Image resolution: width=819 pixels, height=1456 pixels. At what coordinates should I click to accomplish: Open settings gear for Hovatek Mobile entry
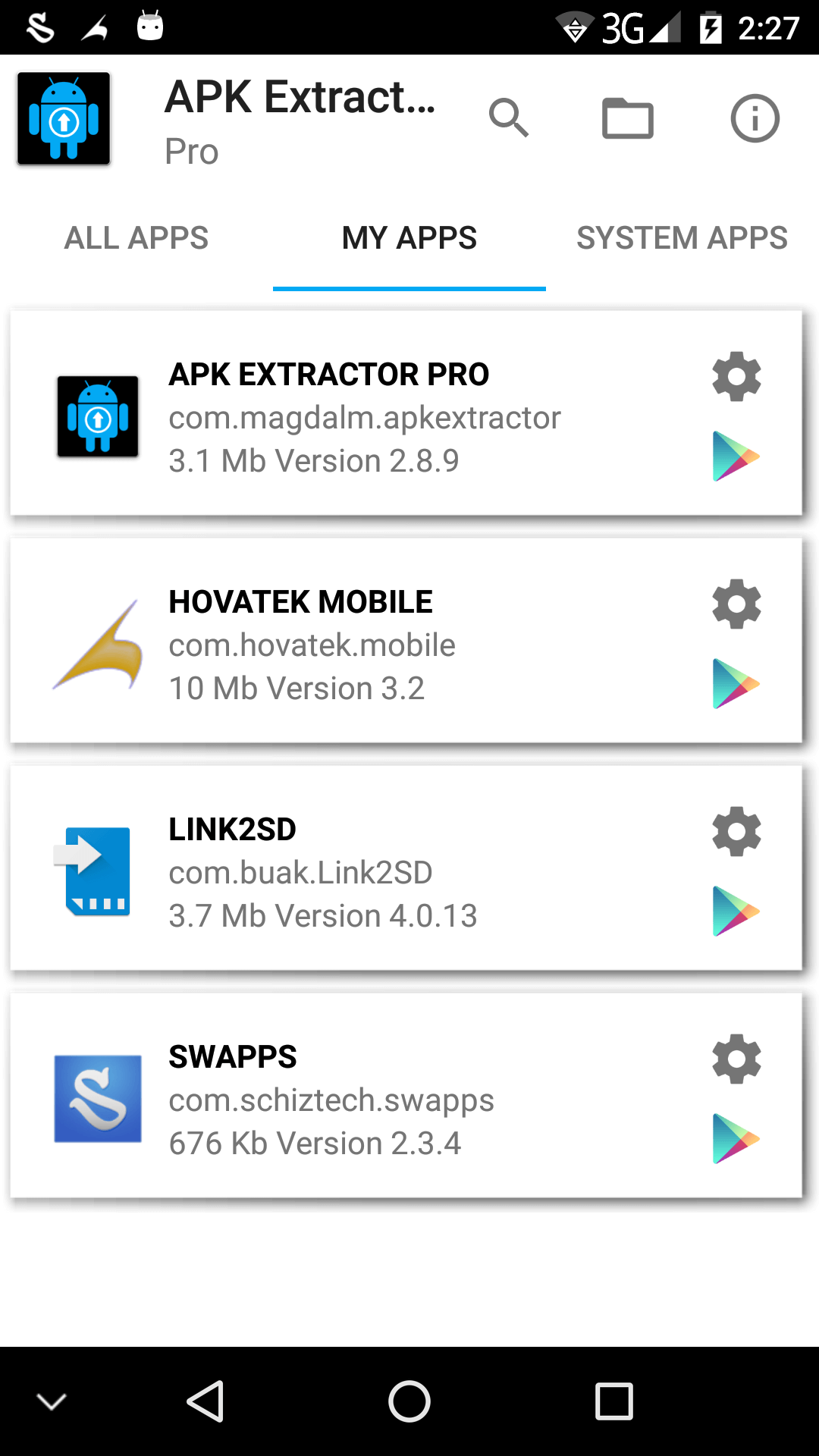pos(735,603)
